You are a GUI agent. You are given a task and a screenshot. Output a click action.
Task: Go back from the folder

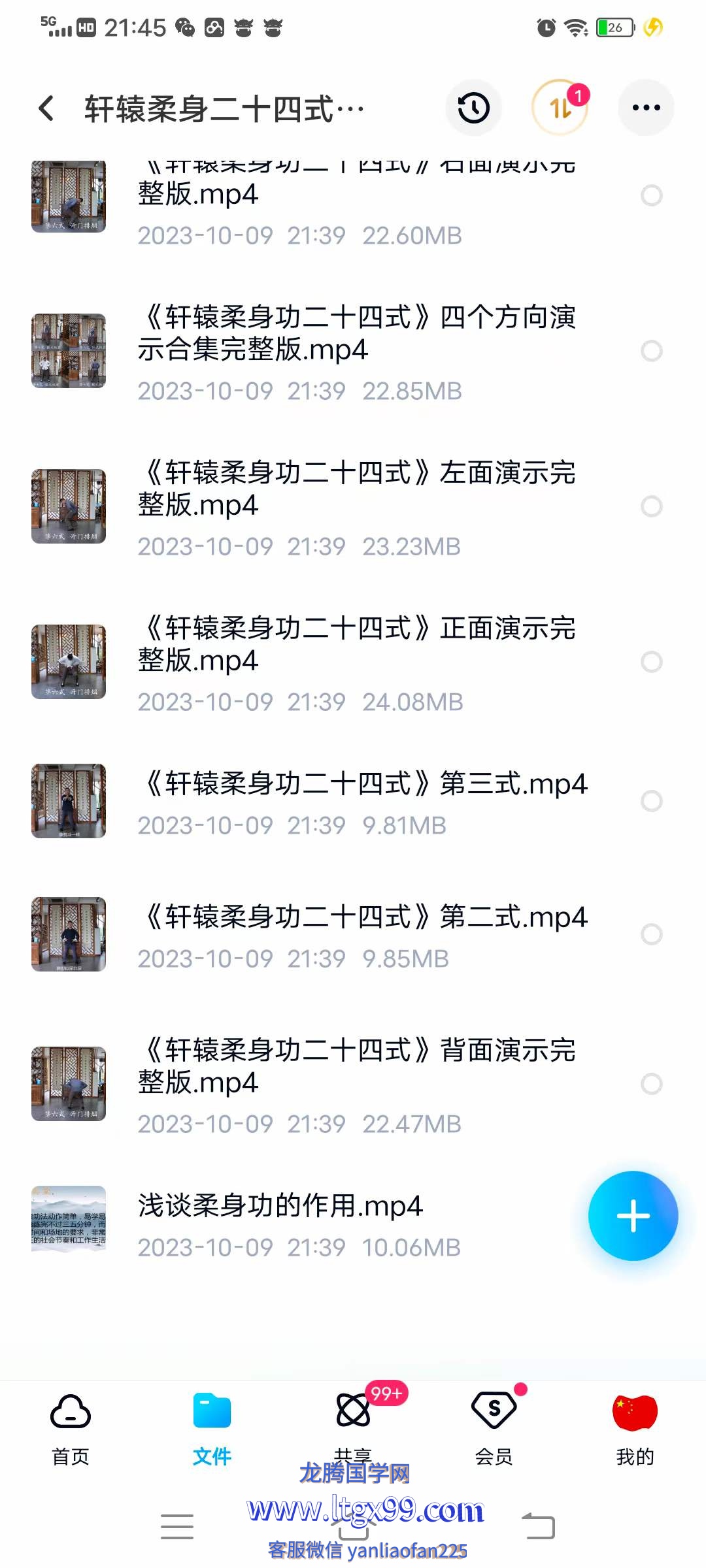pos(46,108)
